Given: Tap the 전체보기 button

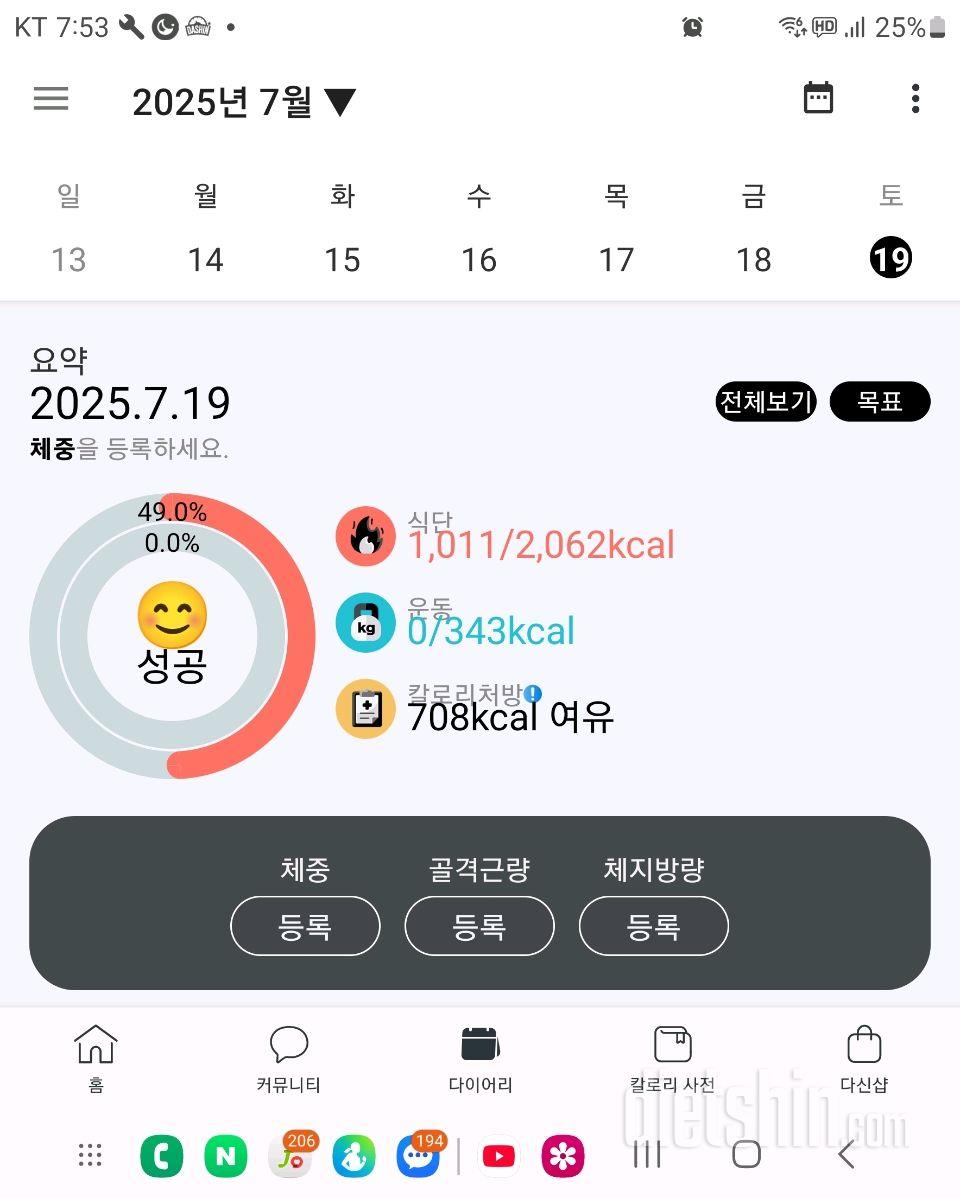Looking at the screenshot, I should tap(766, 402).
